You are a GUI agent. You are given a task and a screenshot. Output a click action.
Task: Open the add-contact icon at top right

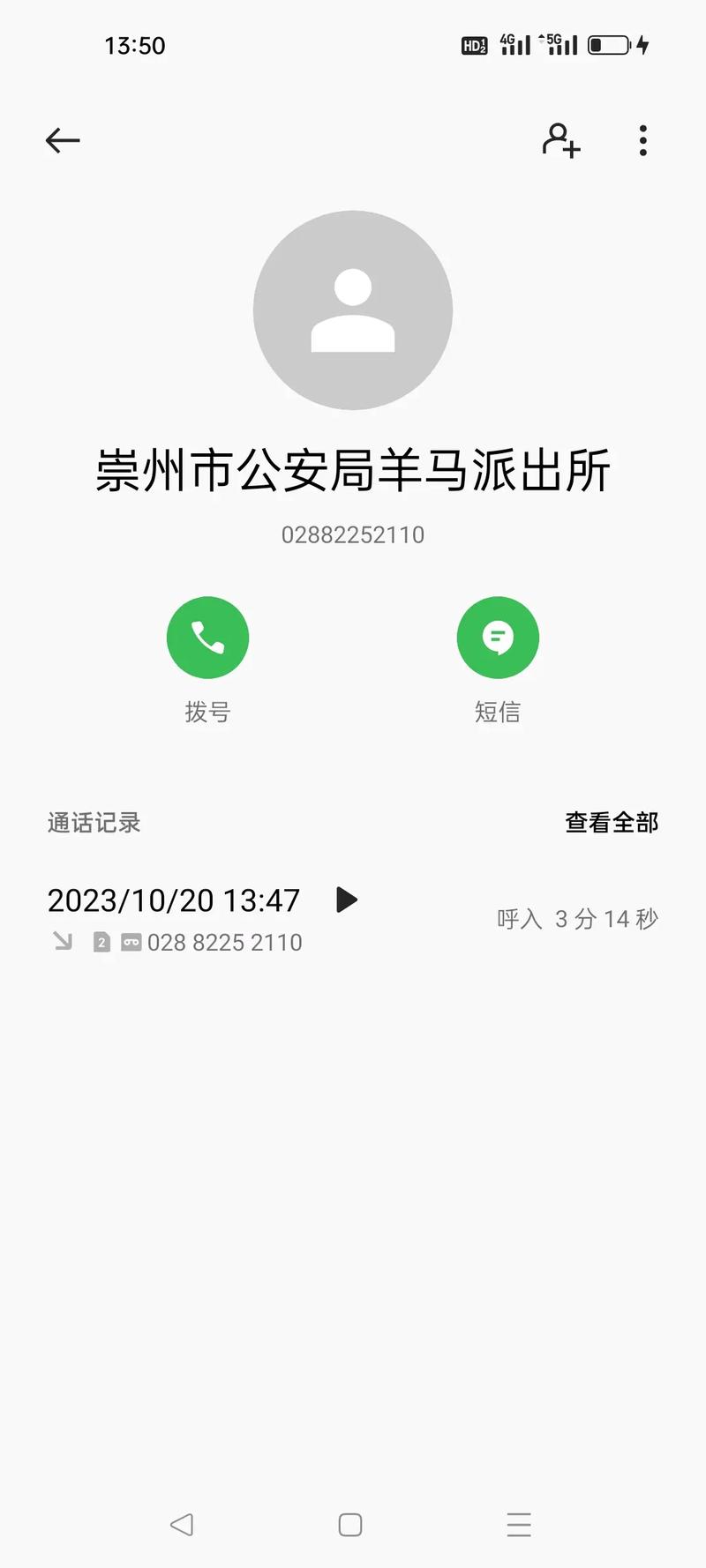coord(560,141)
